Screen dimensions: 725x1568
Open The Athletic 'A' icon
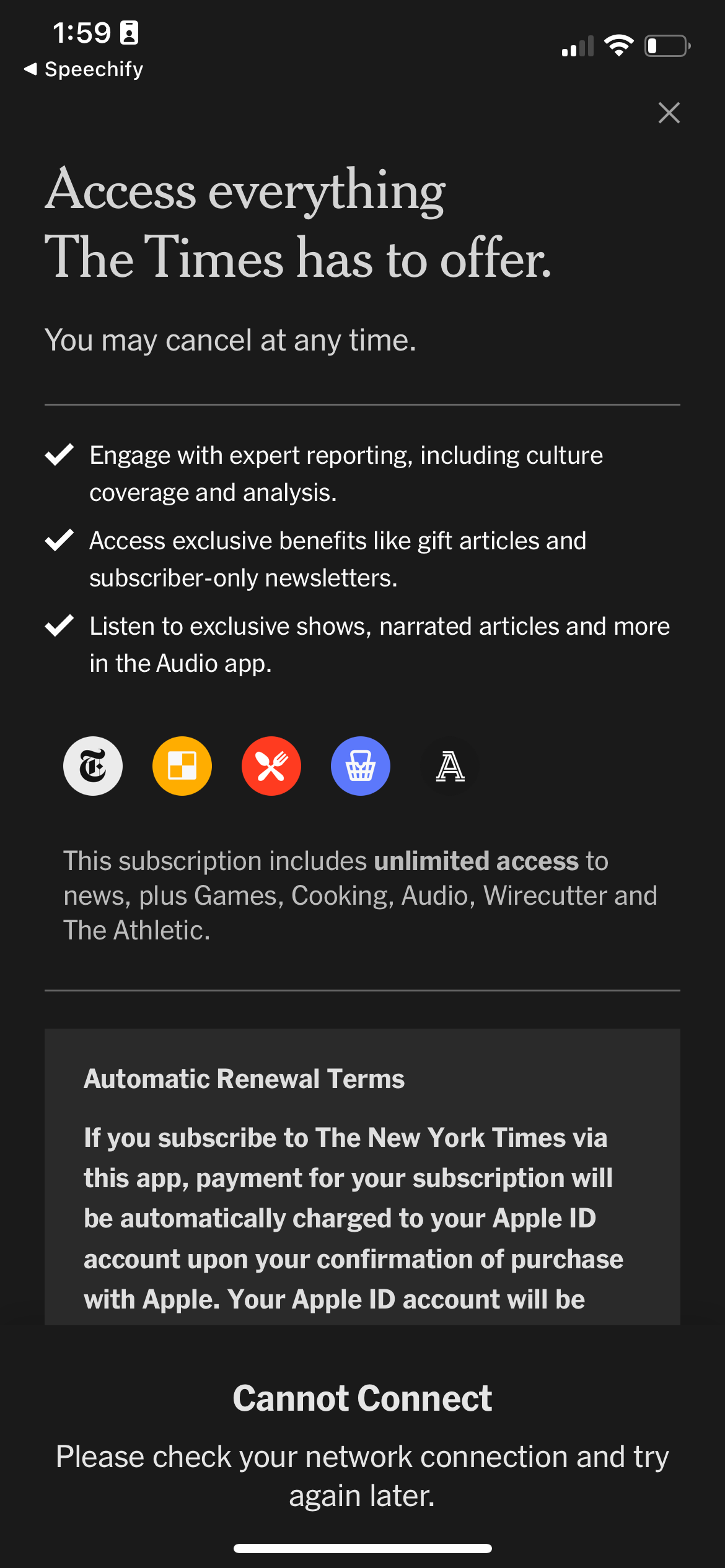(449, 765)
